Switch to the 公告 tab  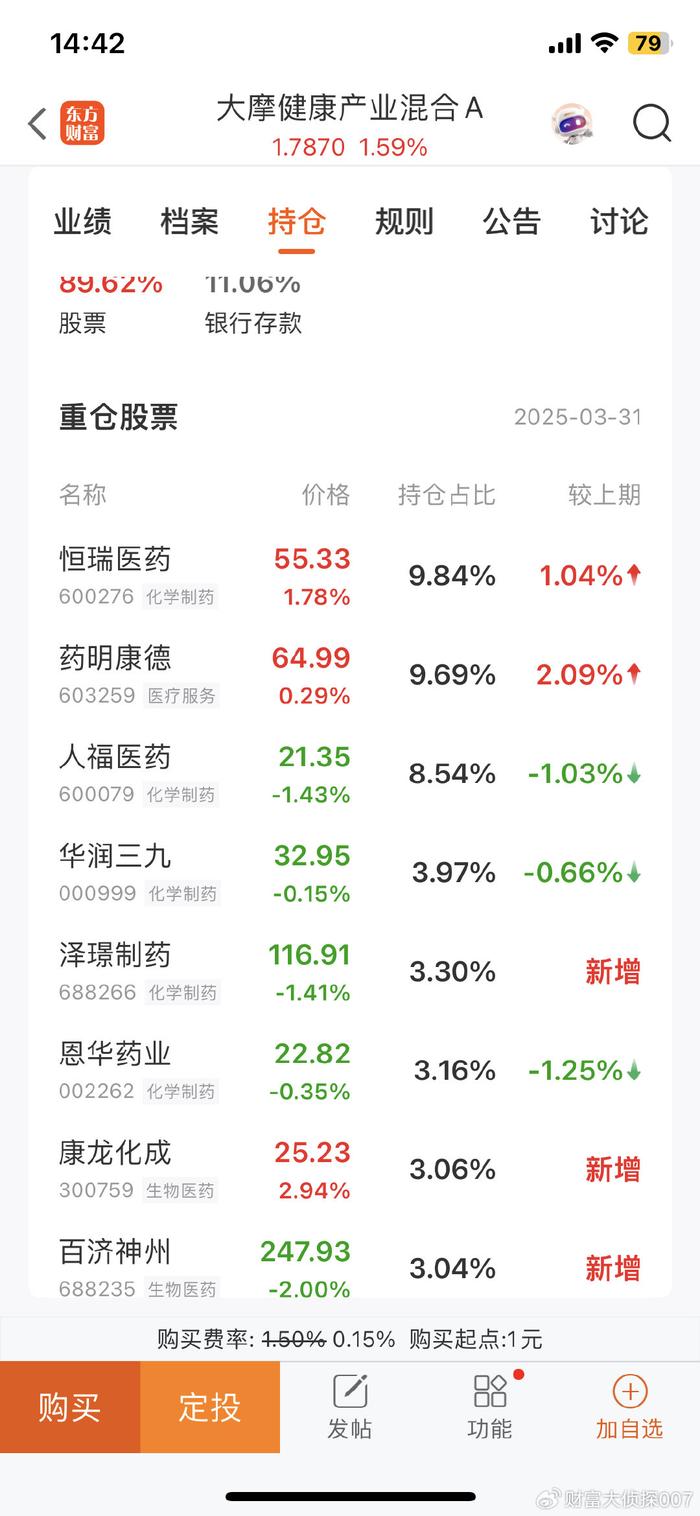pyautogui.click(x=512, y=221)
